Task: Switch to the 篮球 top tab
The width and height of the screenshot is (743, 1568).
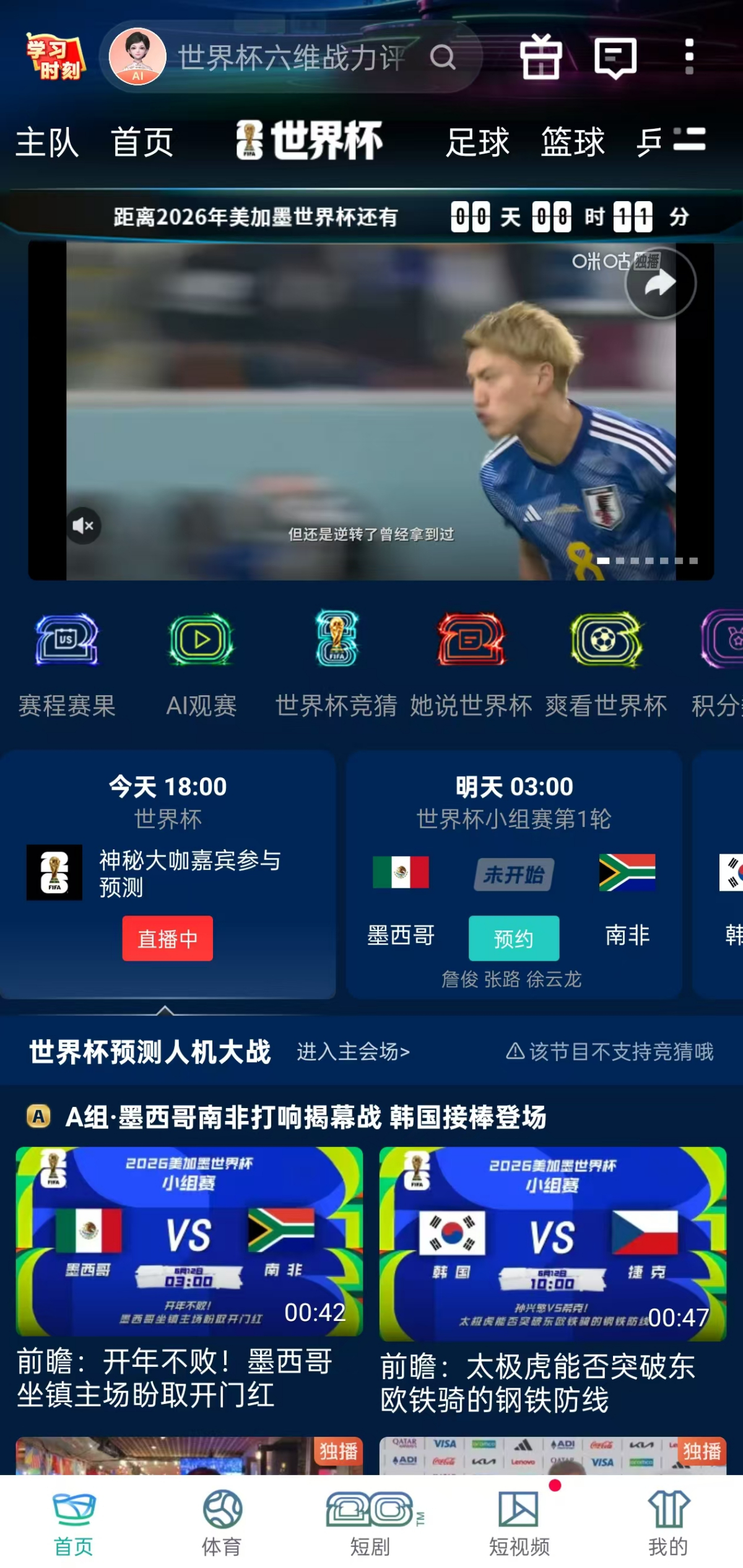Action: (x=573, y=142)
